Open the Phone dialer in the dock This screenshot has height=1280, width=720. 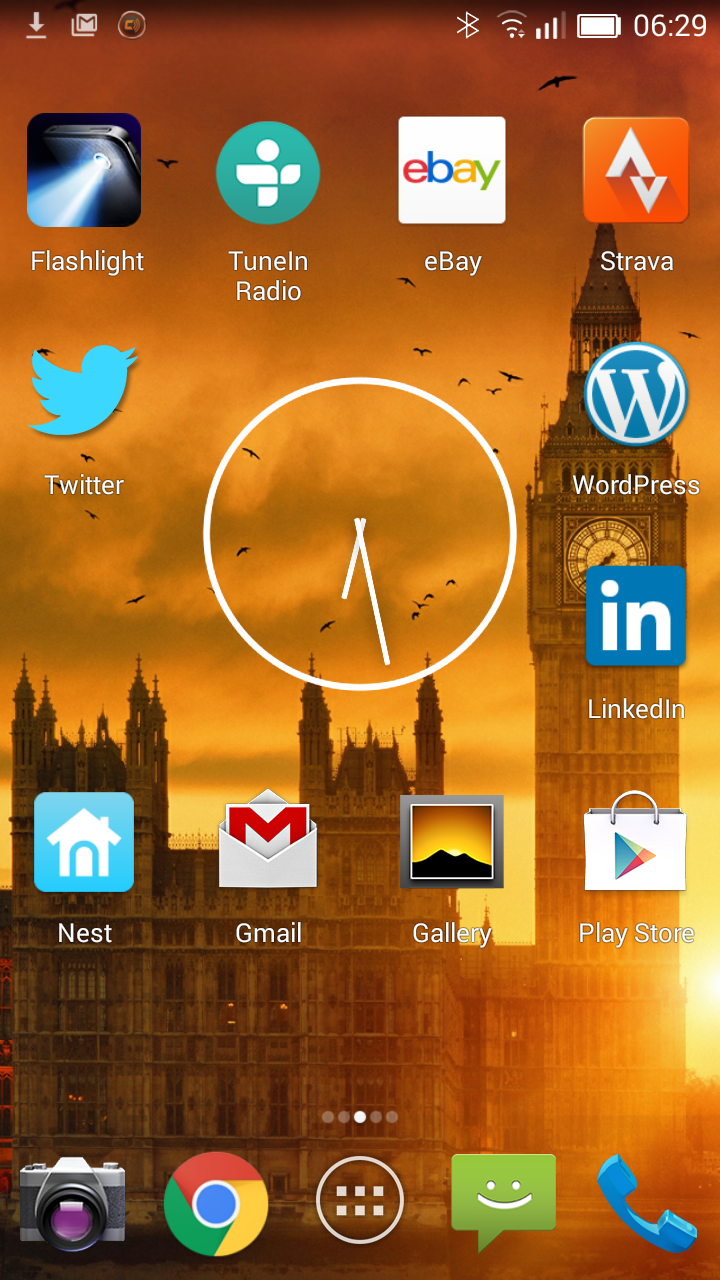tap(647, 1203)
